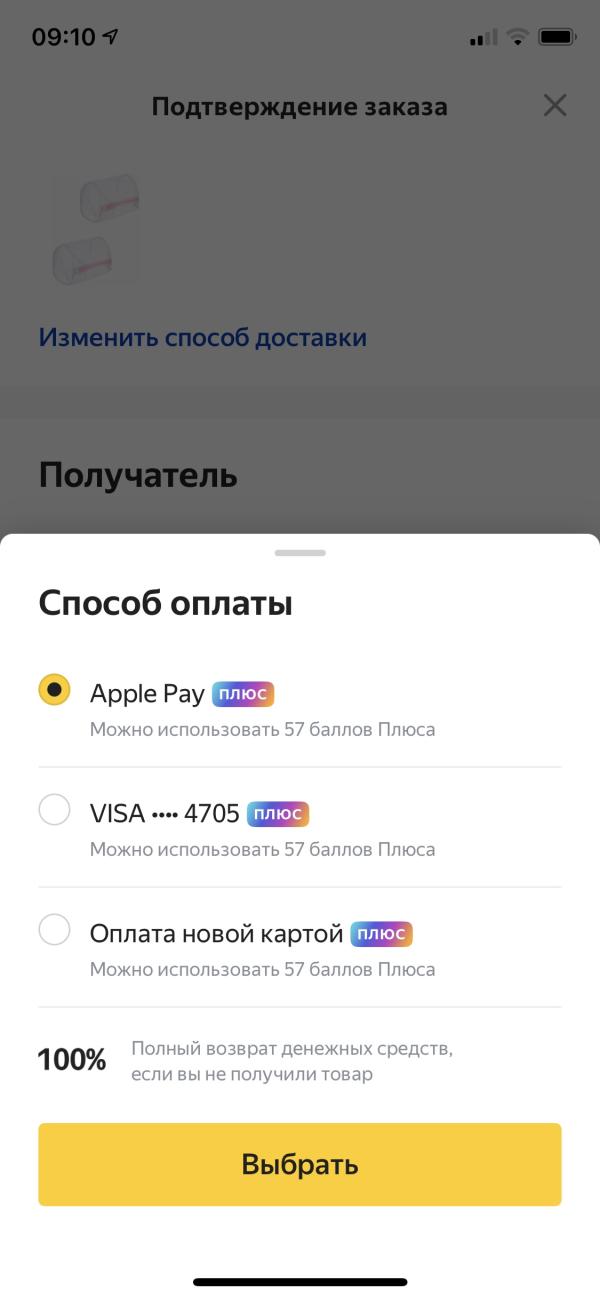This screenshot has height=1298, width=600.
Task: Tap the yellow 'Выбрать' button
Action: [x=300, y=1164]
